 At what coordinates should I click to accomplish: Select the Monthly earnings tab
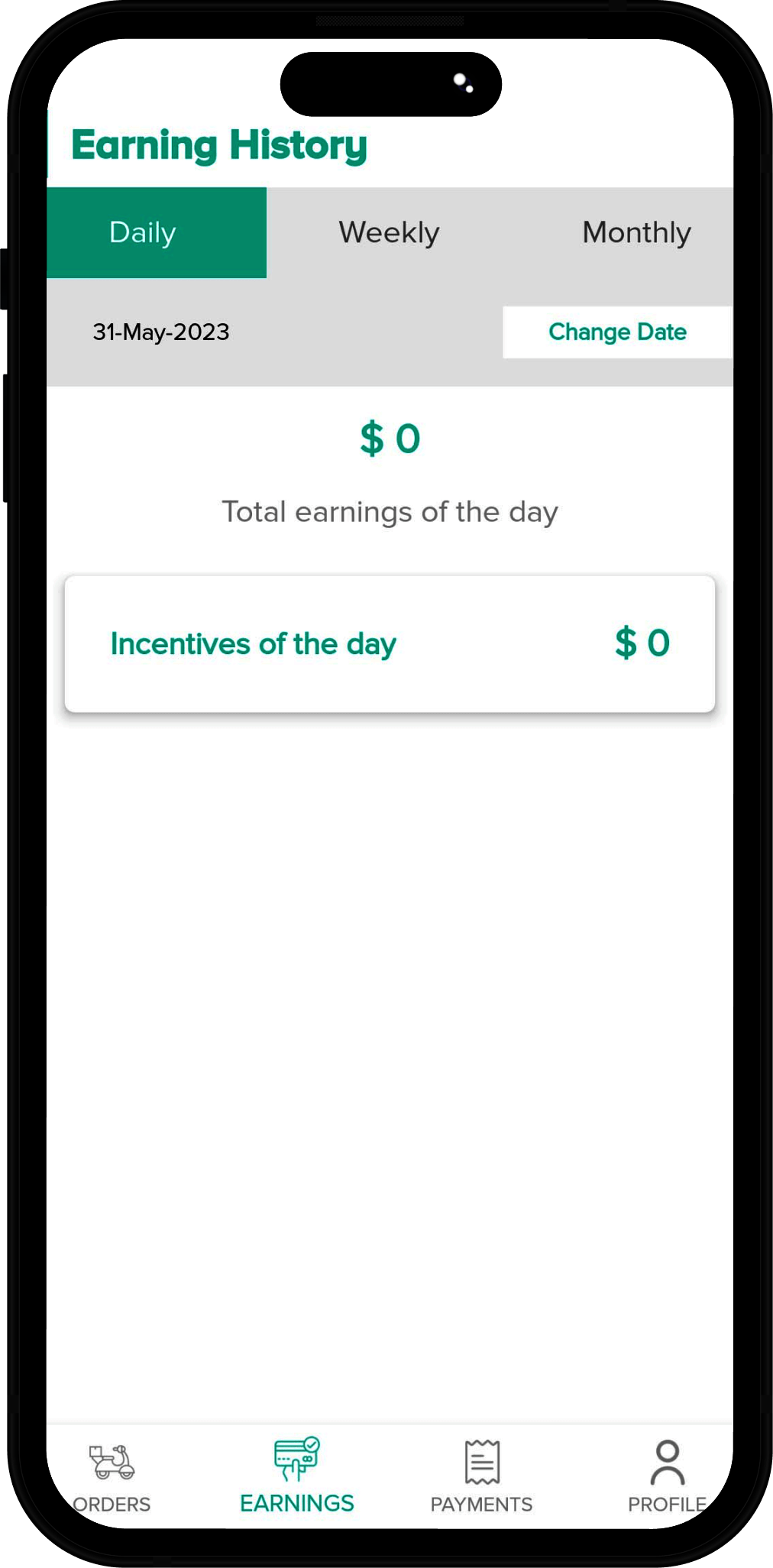(636, 232)
